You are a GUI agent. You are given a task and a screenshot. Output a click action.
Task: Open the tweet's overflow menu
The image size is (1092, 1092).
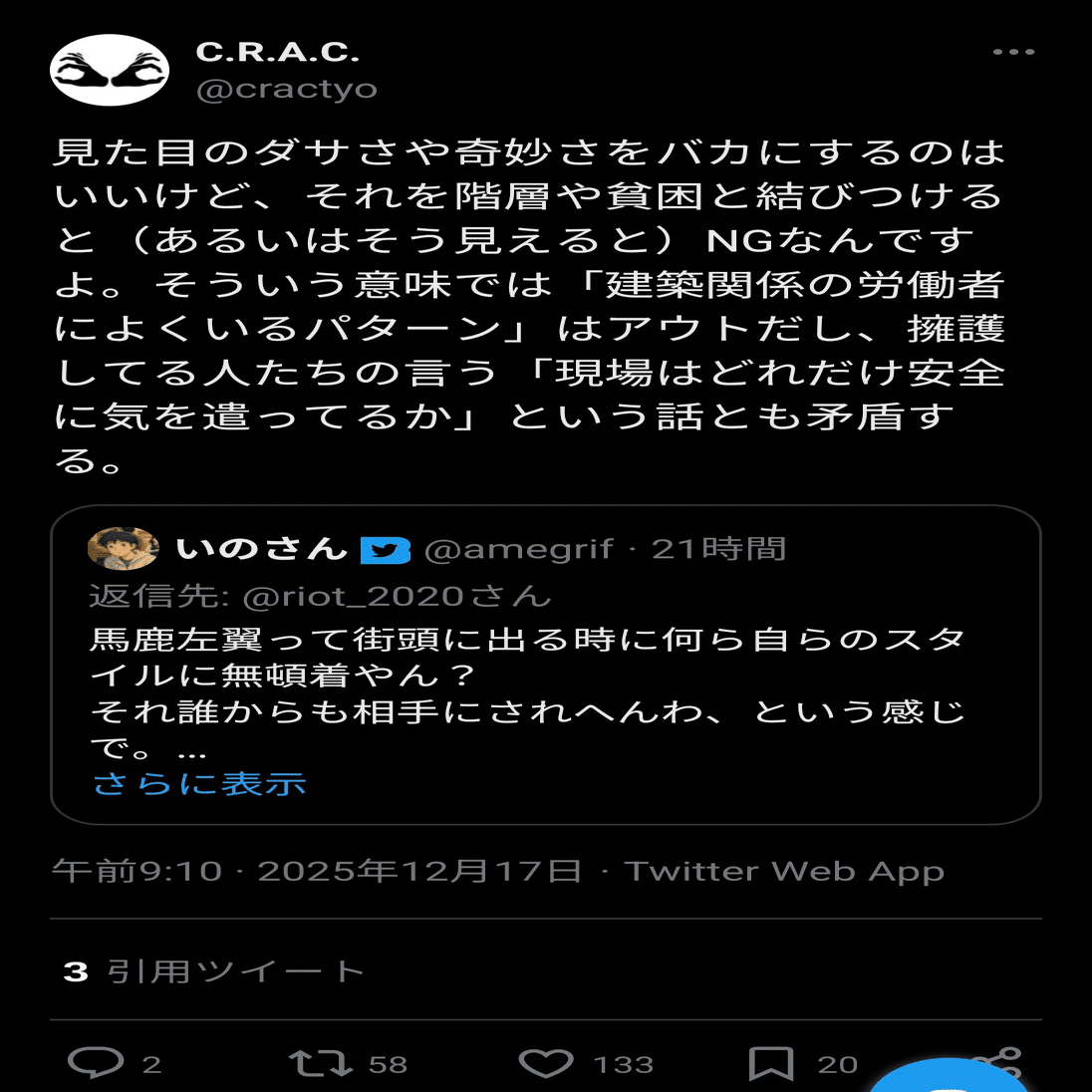tap(1013, 52)
